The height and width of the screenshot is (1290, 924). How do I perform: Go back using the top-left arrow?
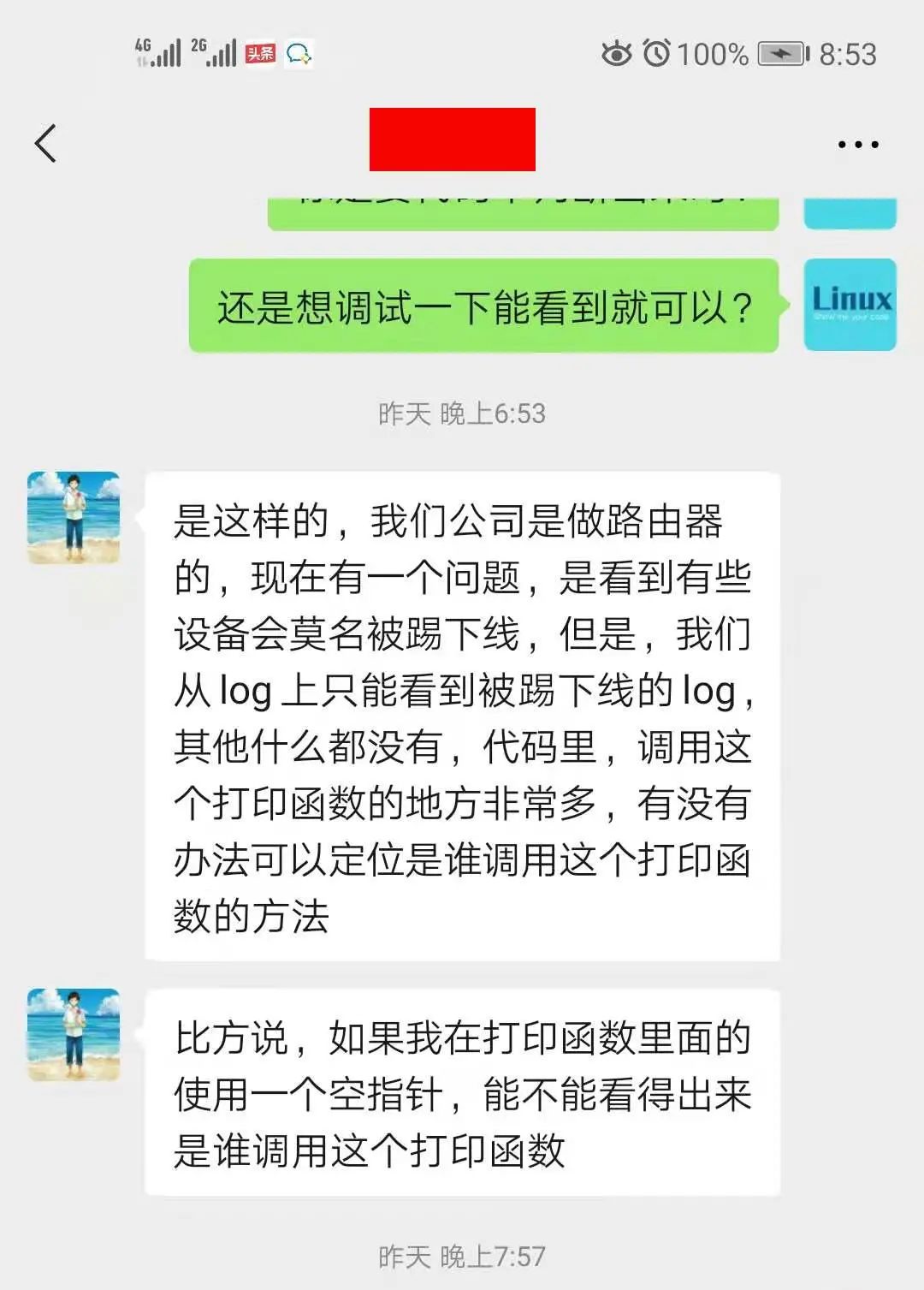tap(46, 143)
